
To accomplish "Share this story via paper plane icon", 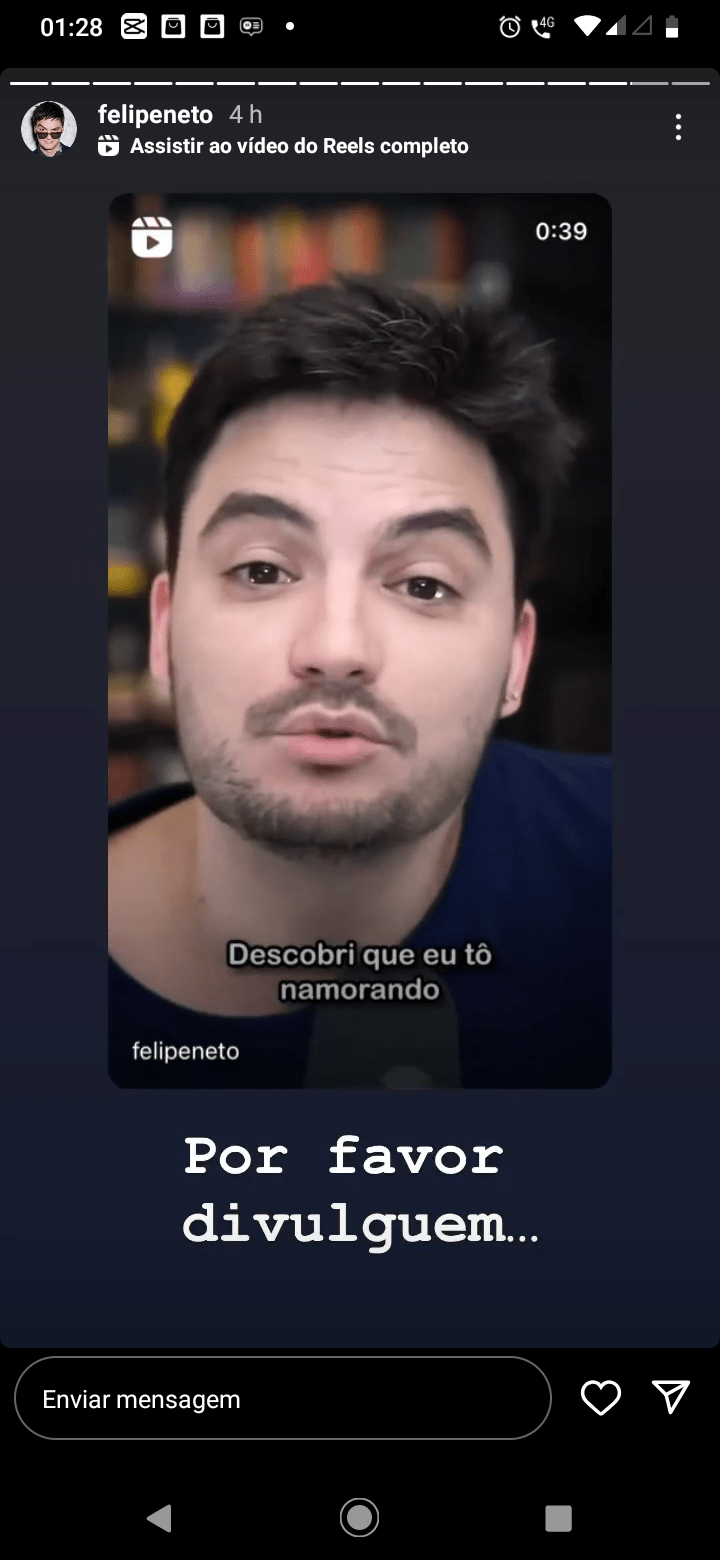I will click(x=670, y=1397).
